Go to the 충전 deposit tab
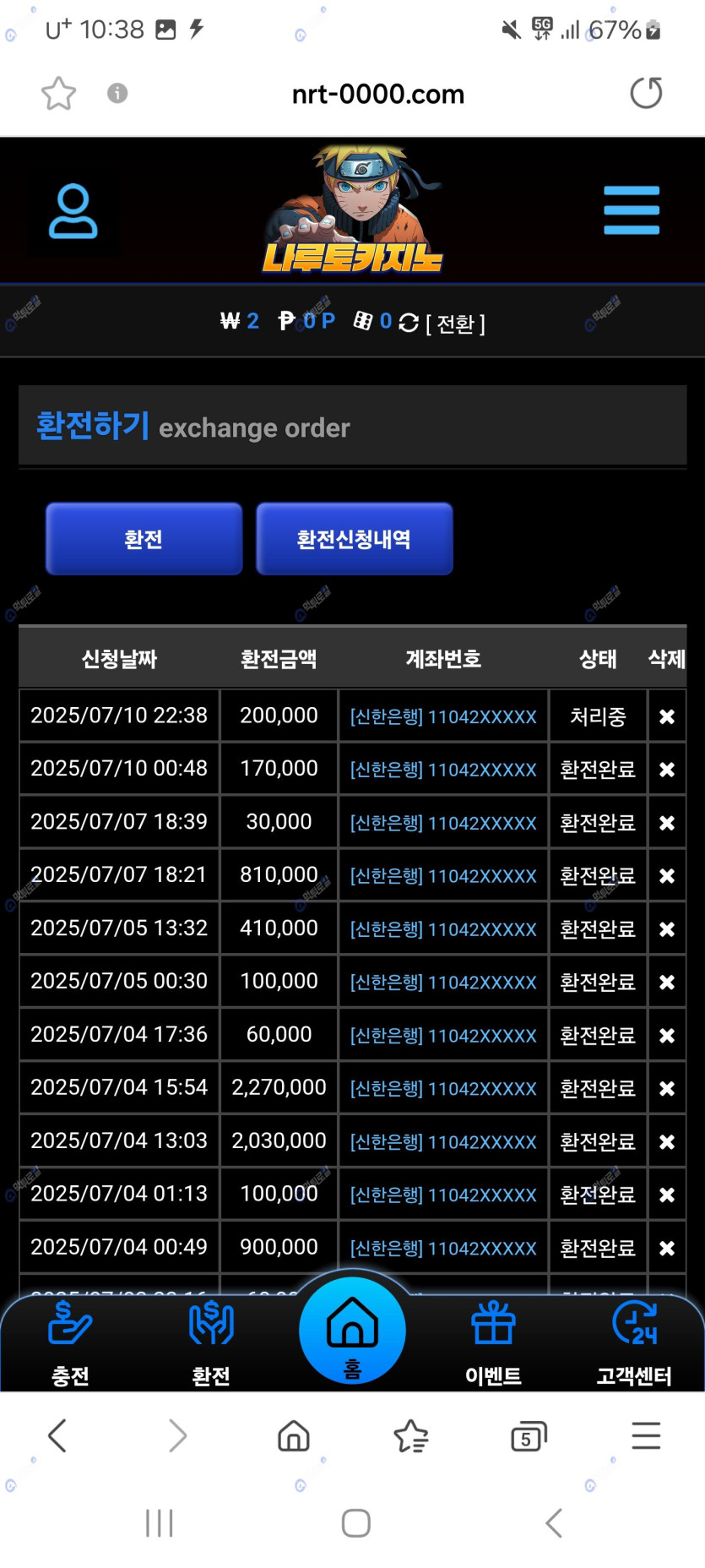The height and width of the screenshot is (1568, 705). (x=70, y=1343)
